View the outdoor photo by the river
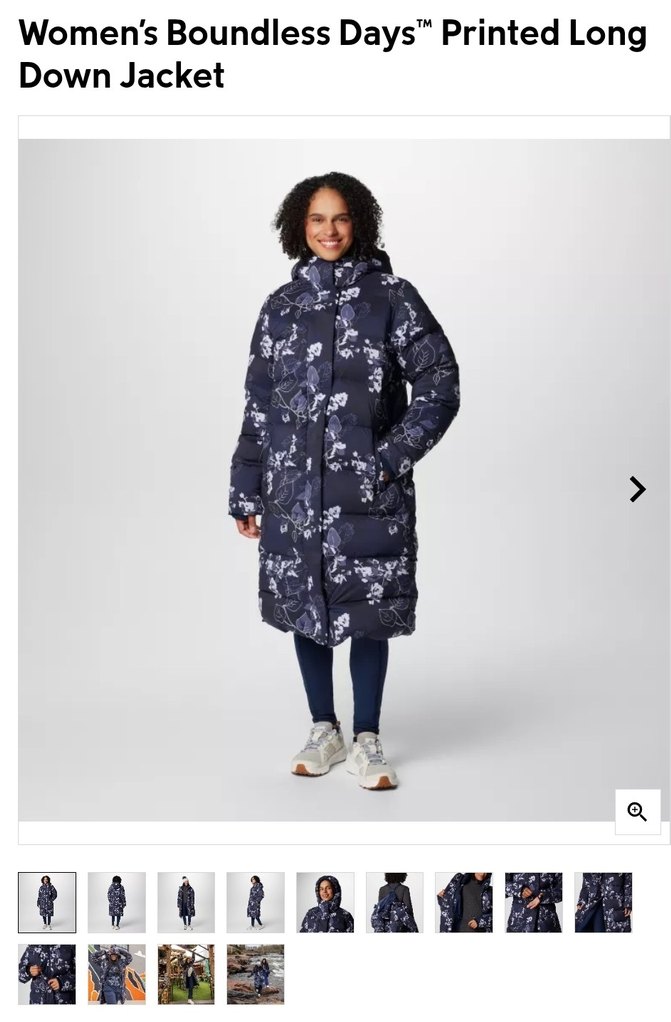 [255, 974]
